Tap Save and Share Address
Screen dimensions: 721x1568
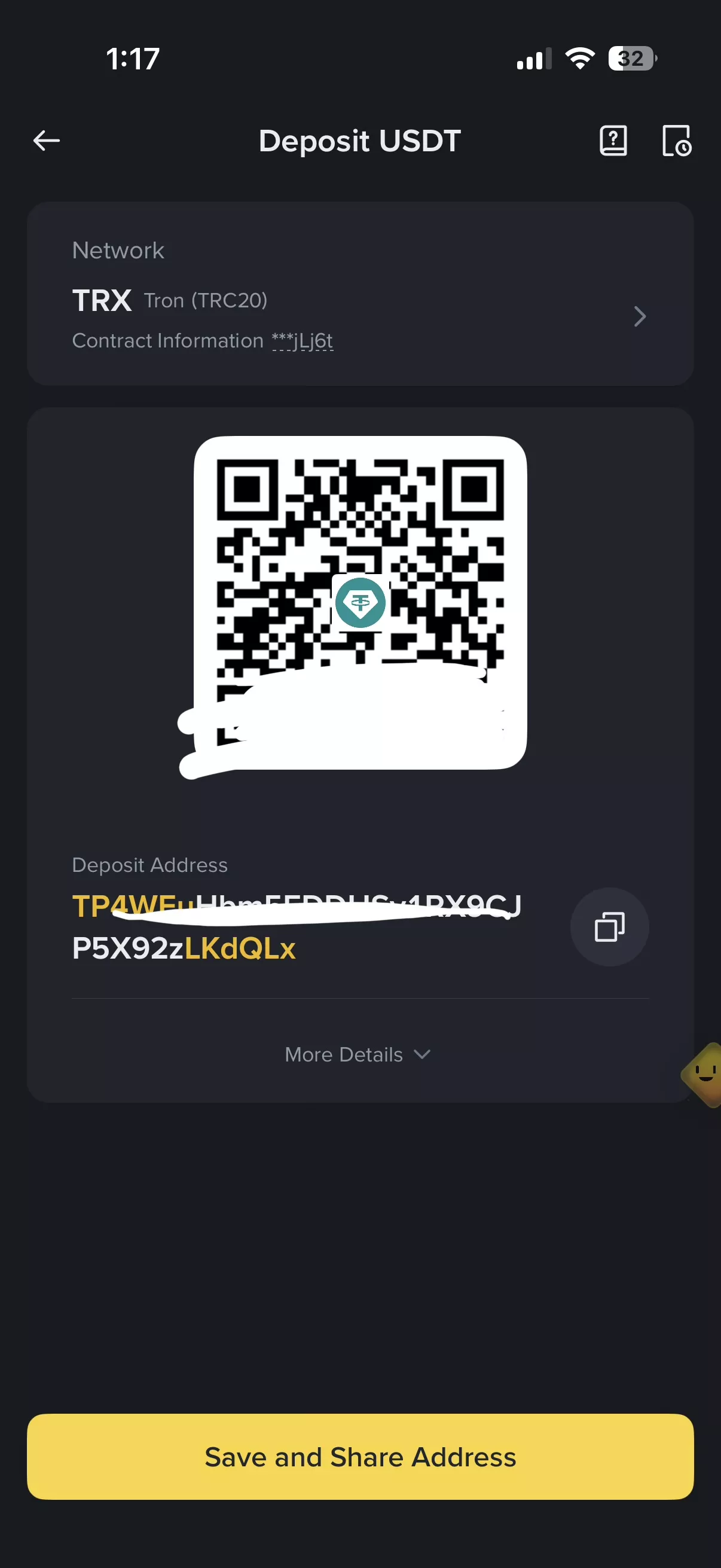point(360,1457)
